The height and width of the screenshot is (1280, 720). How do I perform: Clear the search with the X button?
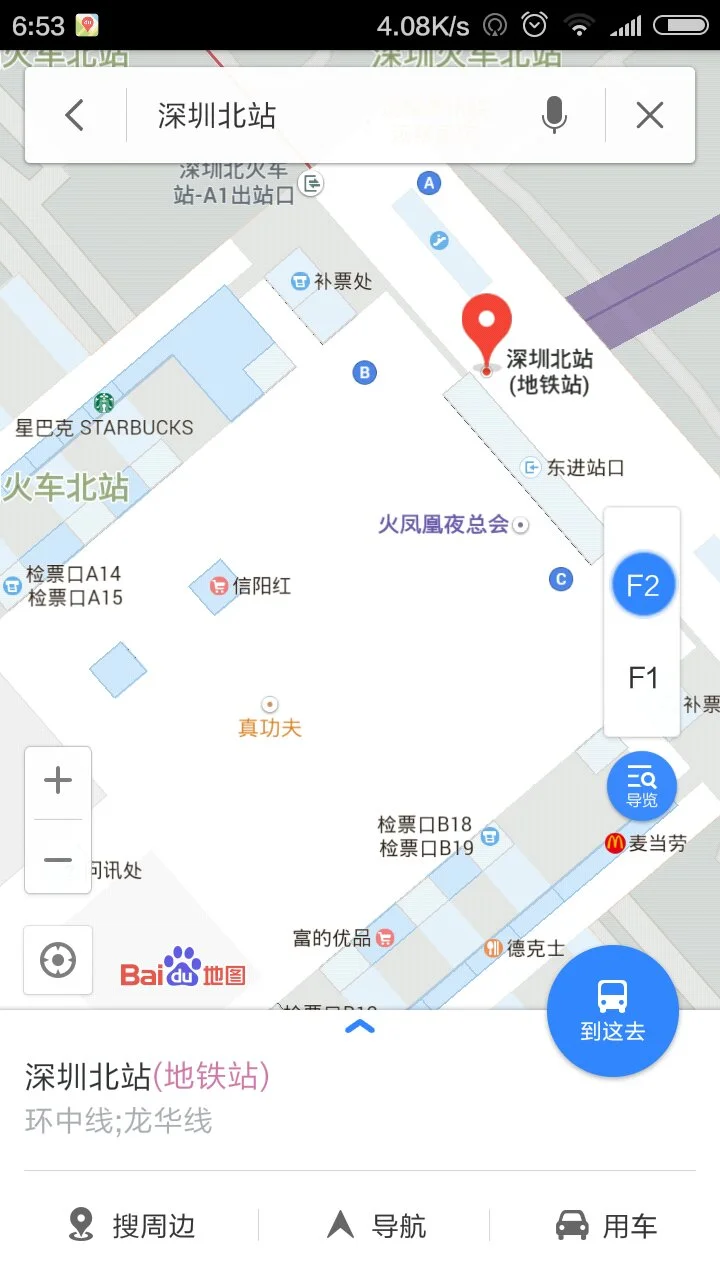(649, 114)
